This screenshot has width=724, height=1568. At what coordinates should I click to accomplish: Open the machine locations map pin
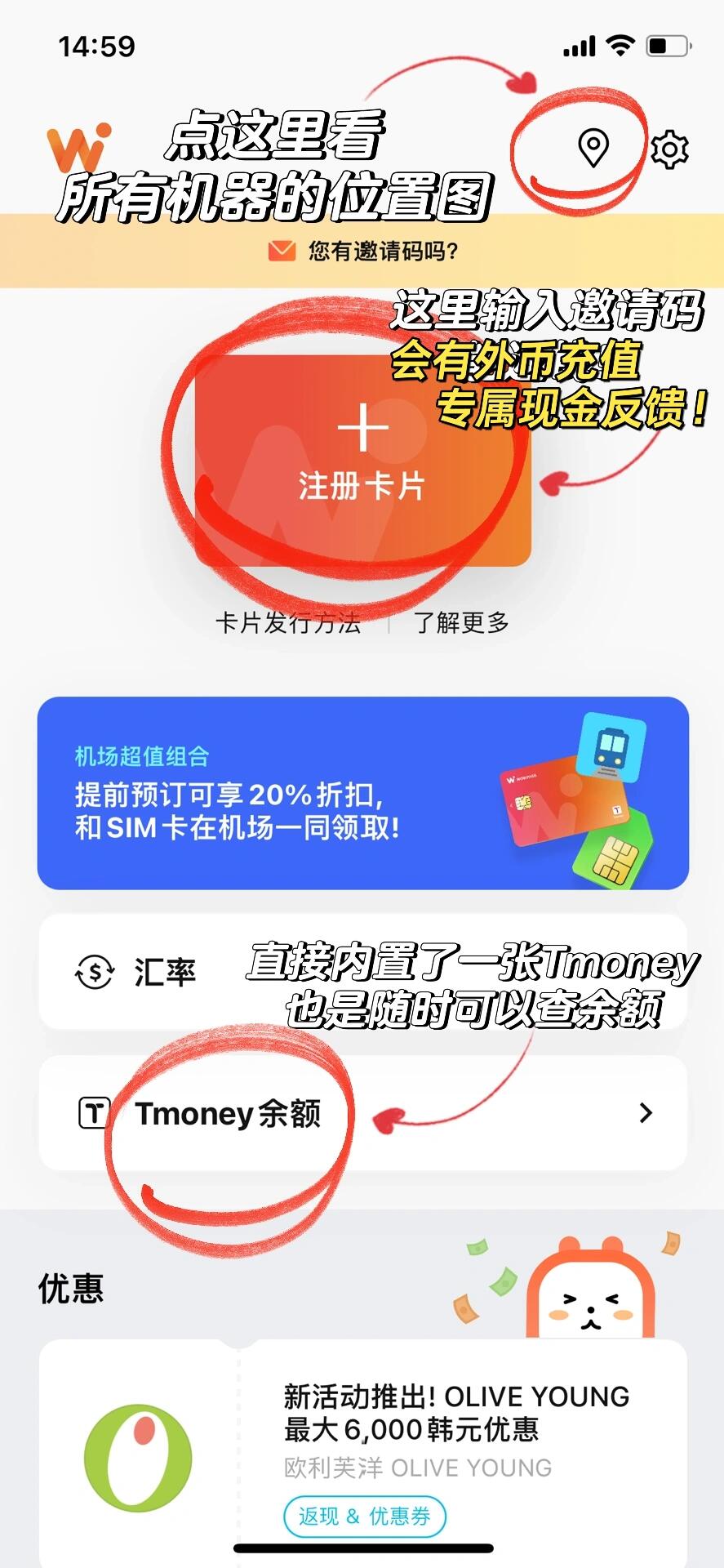click(x=593, y=148)
